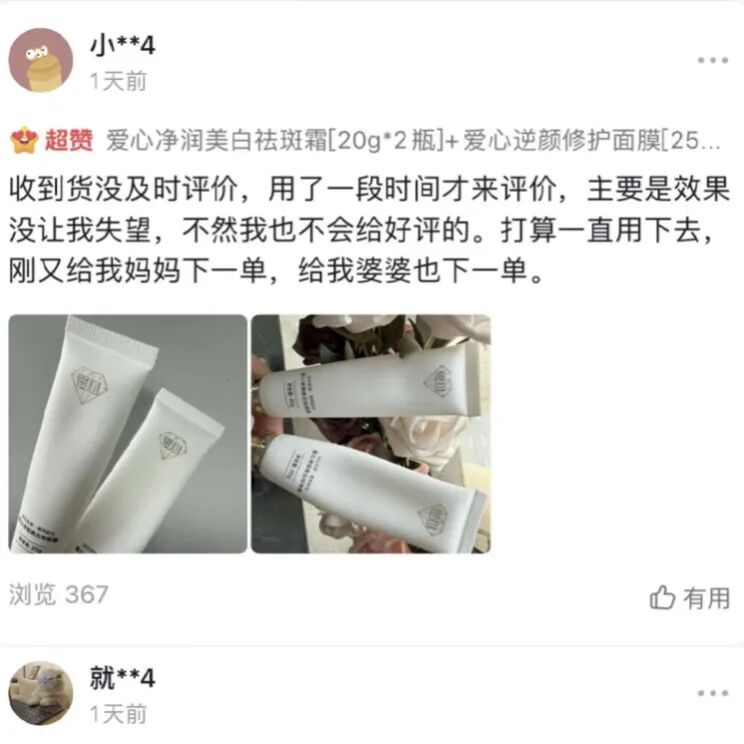Image resolution: width=744 pixels, height=744 pixels.
Task: Open the overflow menu on 小**4's review
Action: click(712, 60)
